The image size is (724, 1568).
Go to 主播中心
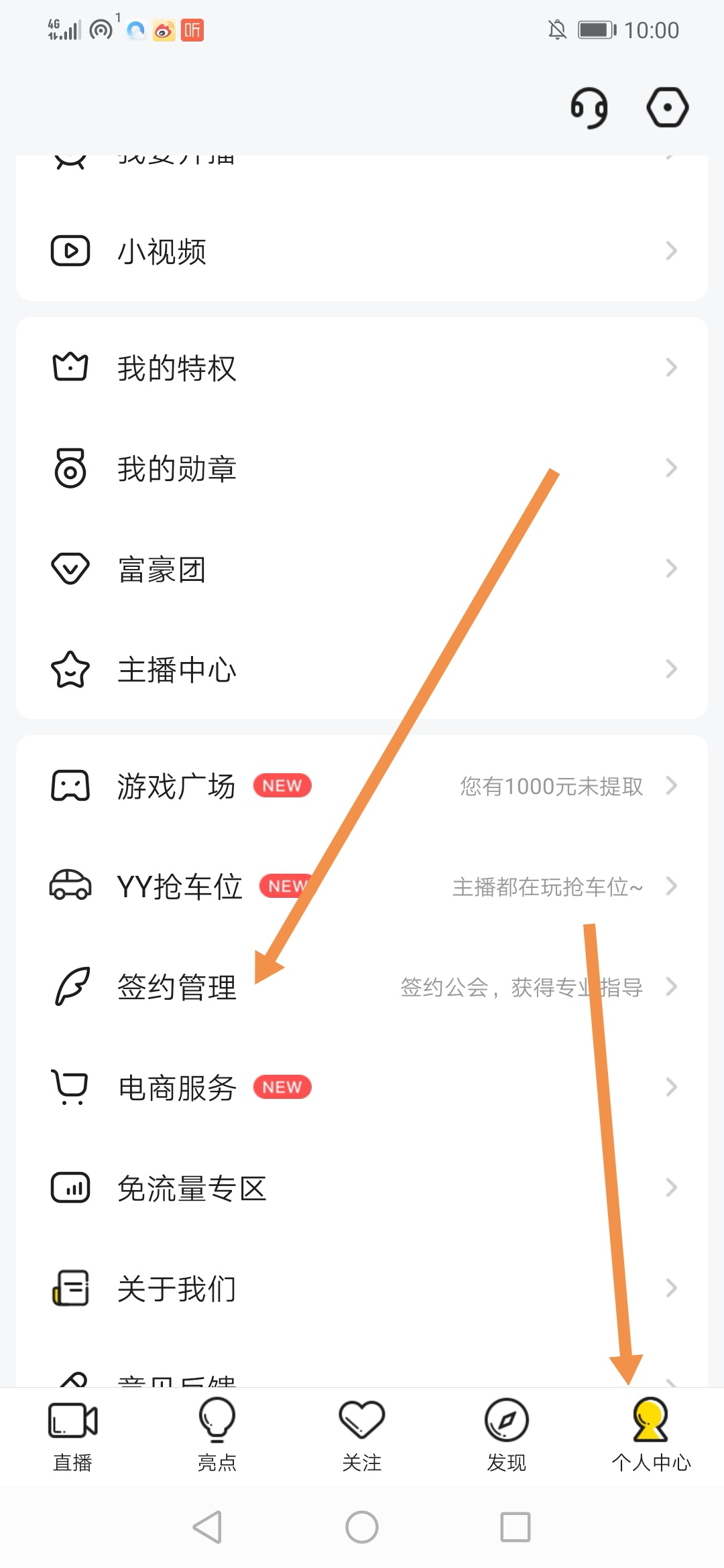(x=362, y=669)
